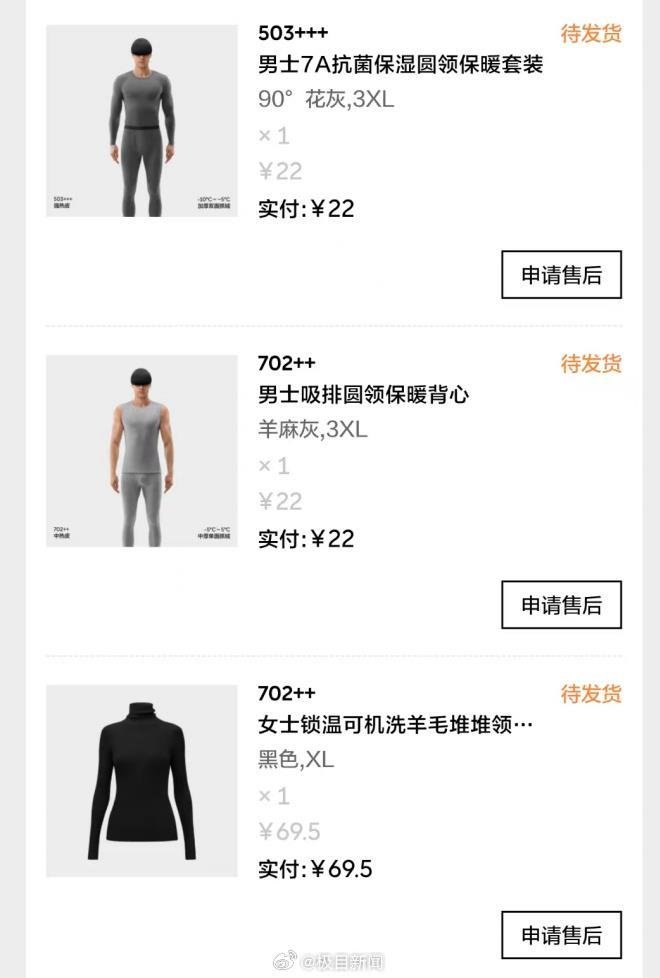Open the 503+++ 花灰 thermal set product image

[142, 121]
